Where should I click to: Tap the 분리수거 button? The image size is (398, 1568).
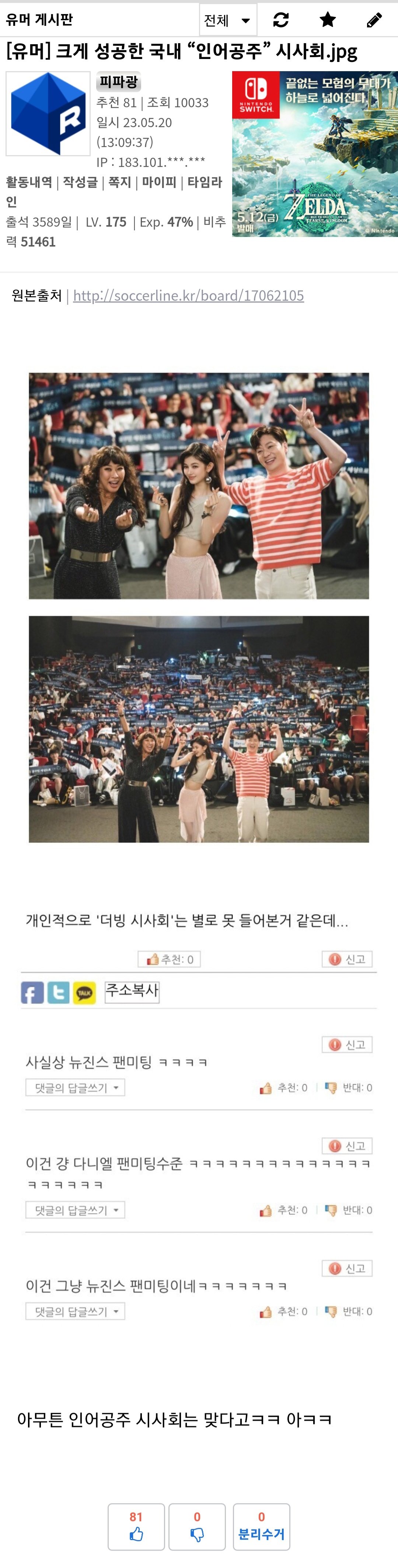261,1526
